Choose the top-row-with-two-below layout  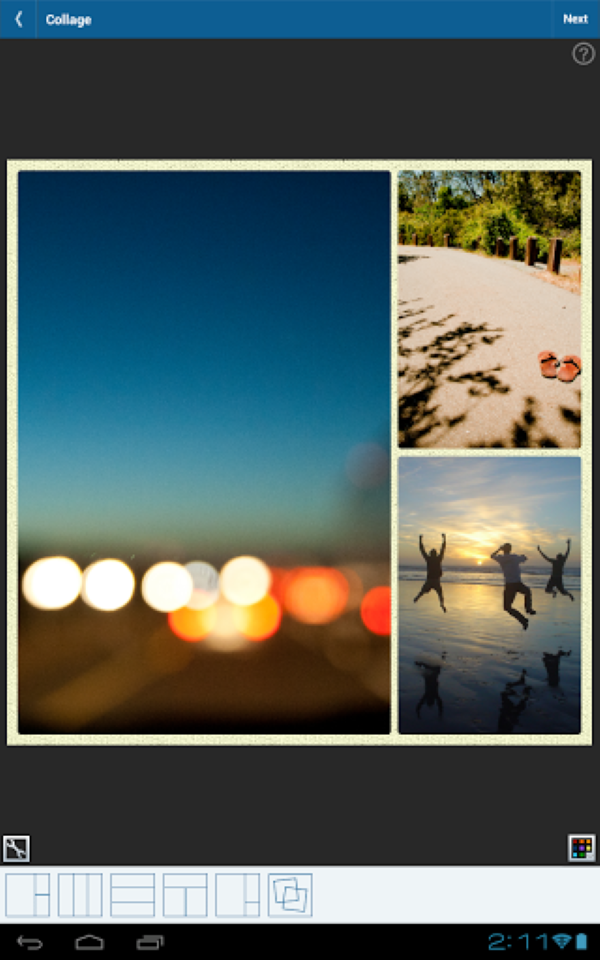pos(185,895)
